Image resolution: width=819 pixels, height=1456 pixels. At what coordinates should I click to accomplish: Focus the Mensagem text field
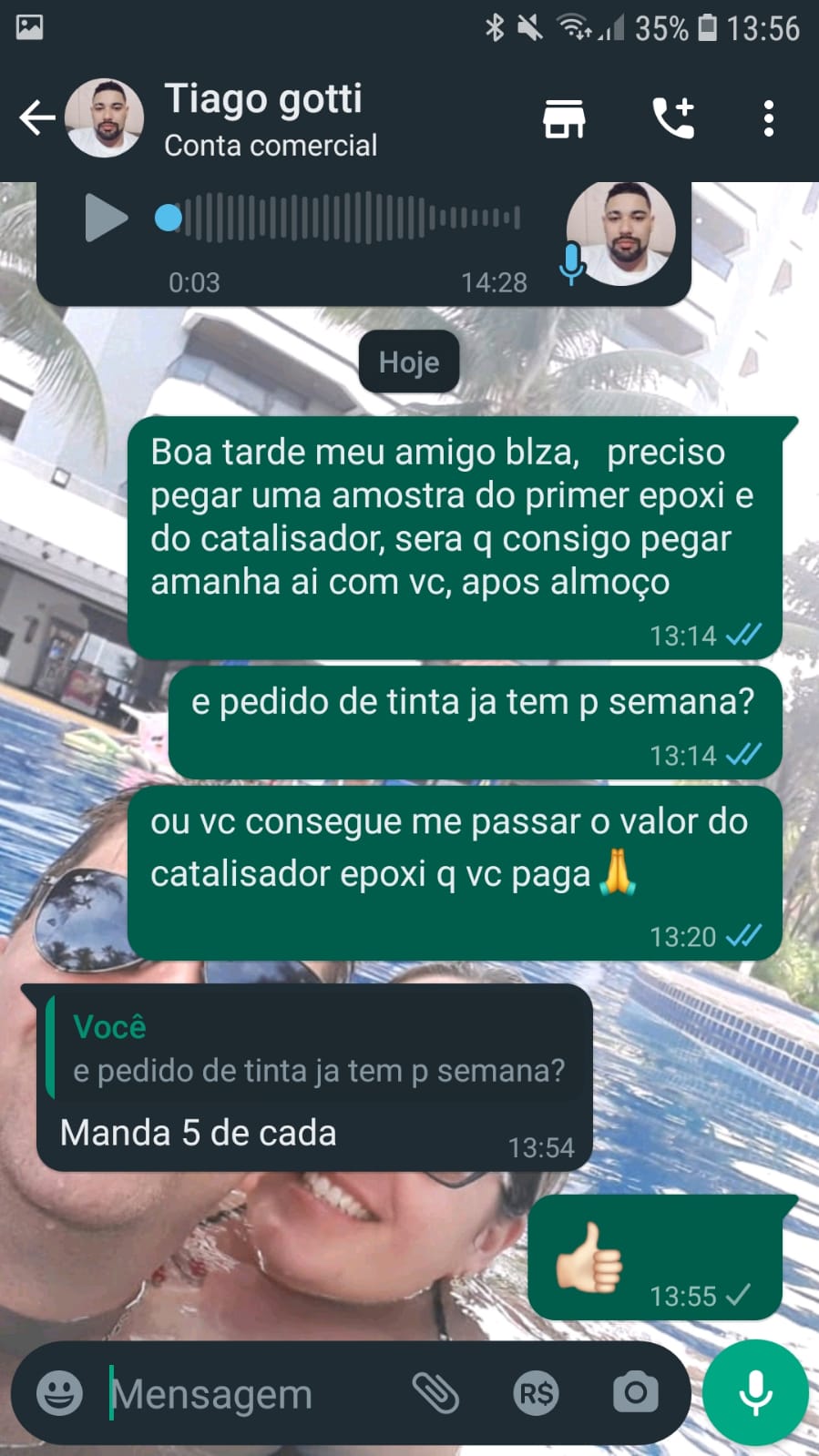point(246,1393)
